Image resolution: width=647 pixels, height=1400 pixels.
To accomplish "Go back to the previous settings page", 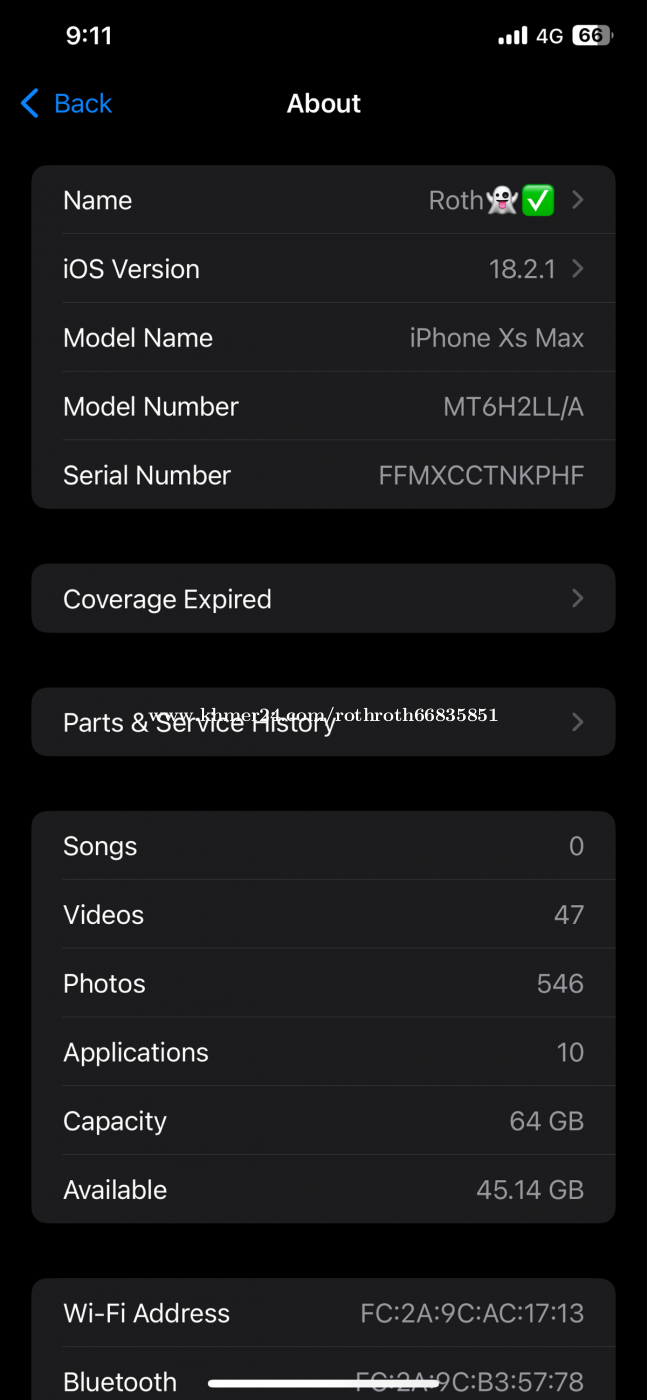I will pos(66,103).
